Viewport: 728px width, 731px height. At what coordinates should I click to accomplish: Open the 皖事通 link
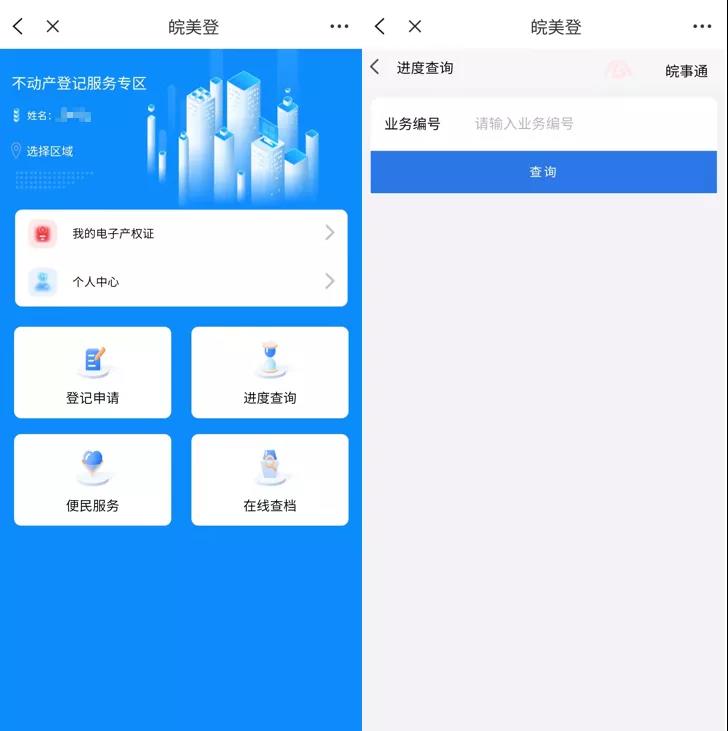686,71
